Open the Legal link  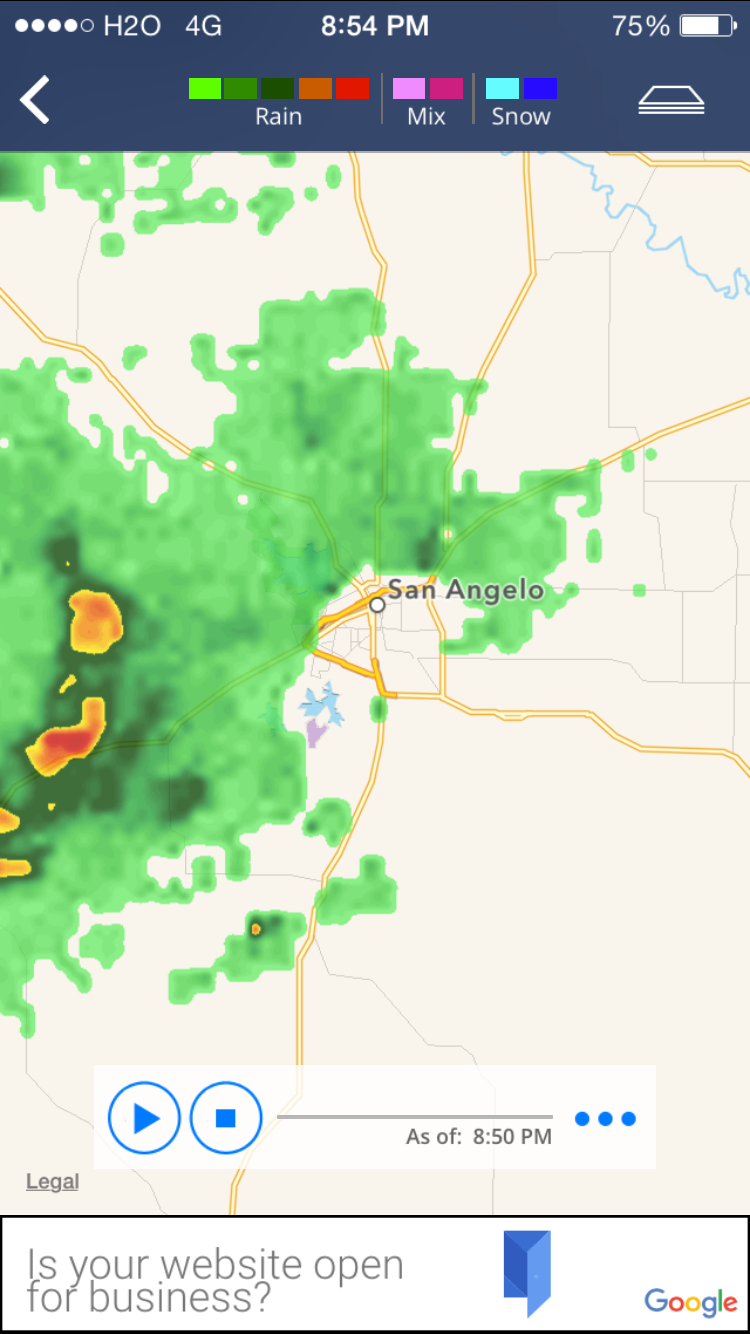coord(52,1182)
